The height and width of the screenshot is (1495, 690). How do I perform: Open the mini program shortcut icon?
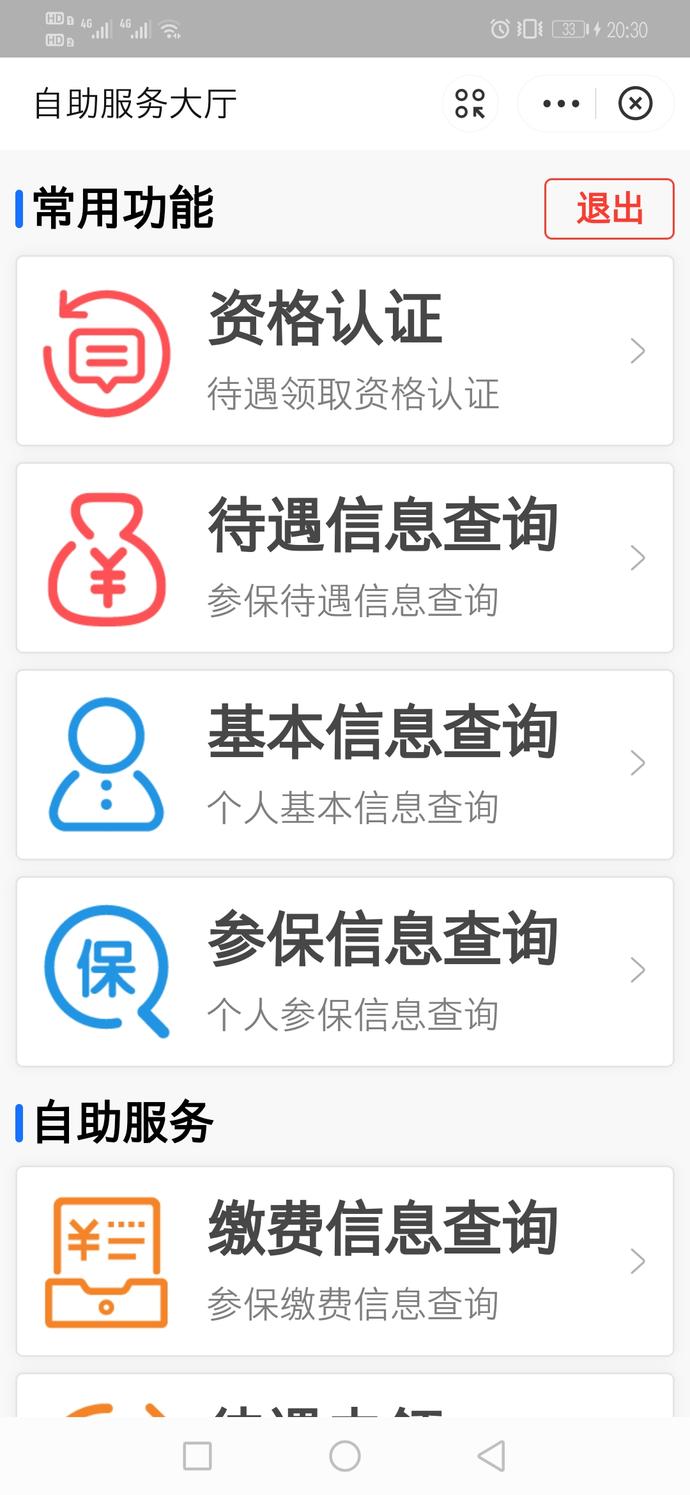pos(470,103)
